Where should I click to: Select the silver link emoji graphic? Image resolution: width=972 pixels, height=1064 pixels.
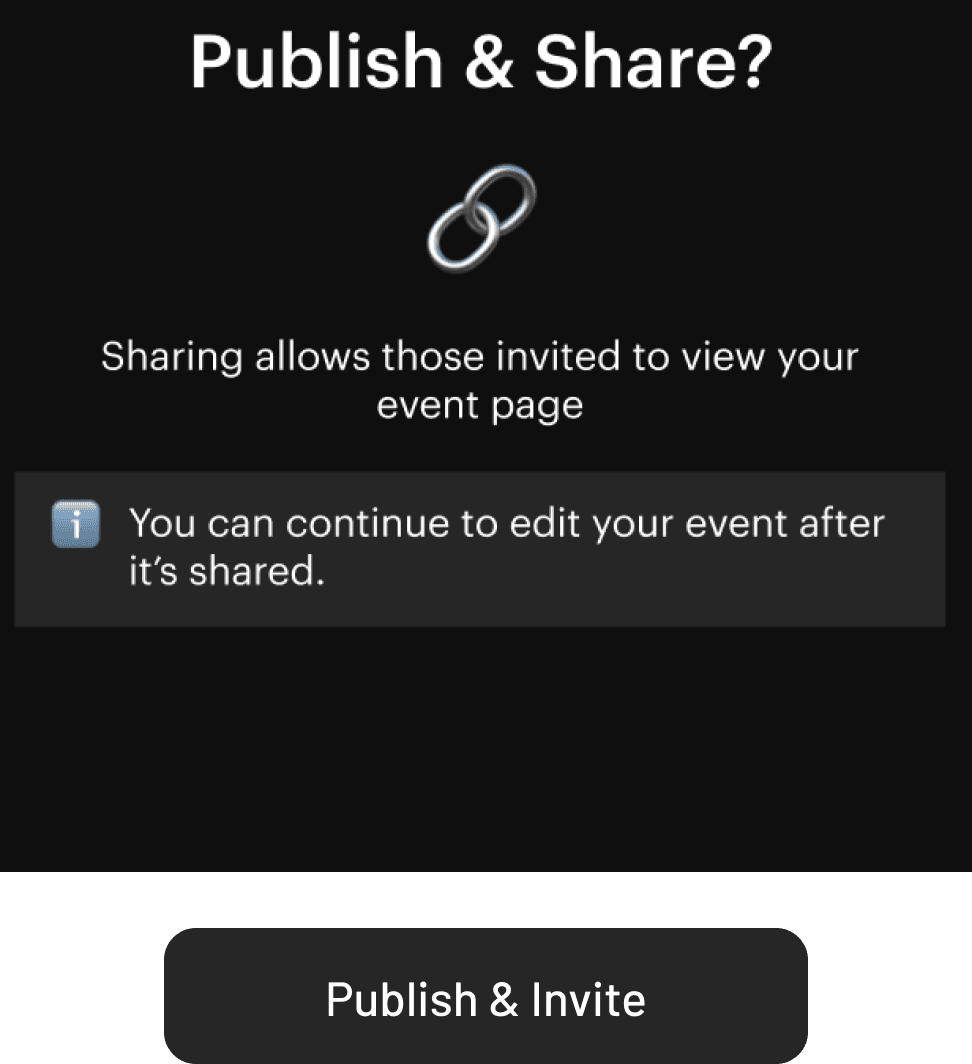click(485, 218)
